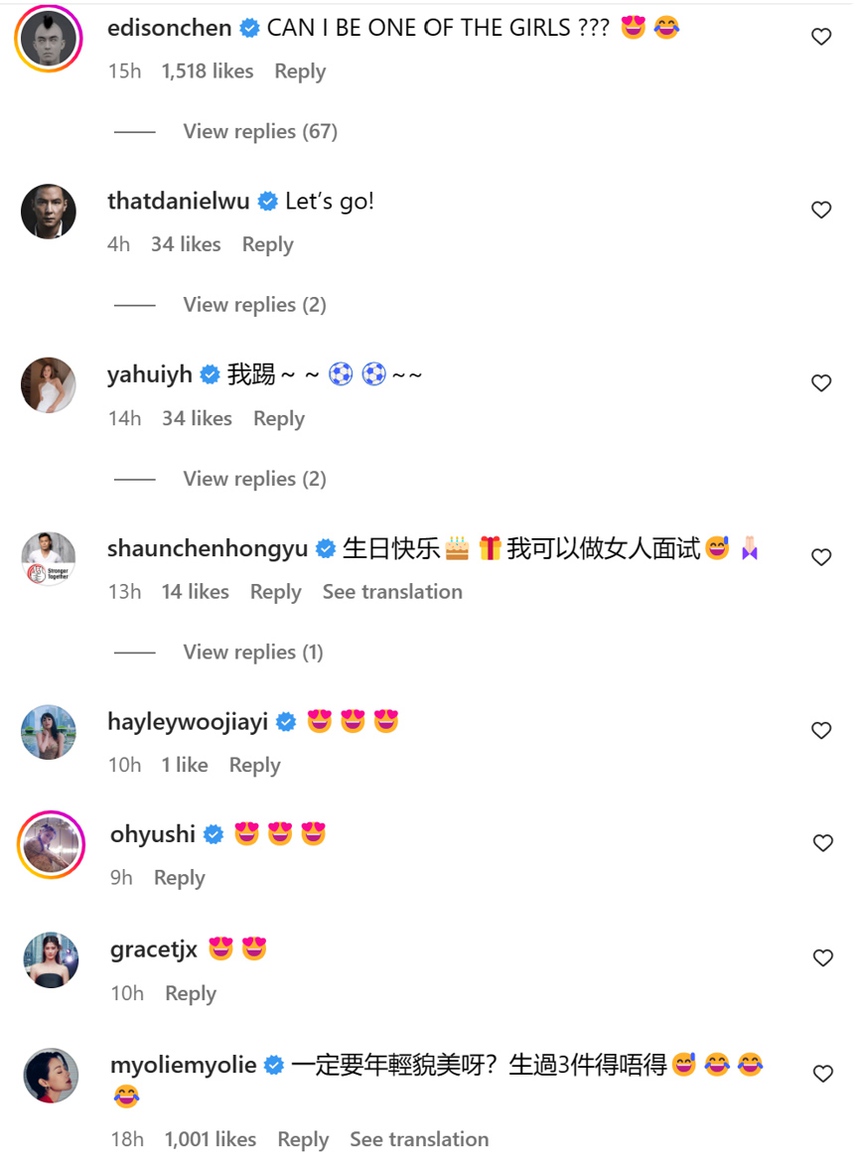This screenshot has width=860, height=1168.
Task: See translation of myoliemyolie's comment
Action: 419,1139
